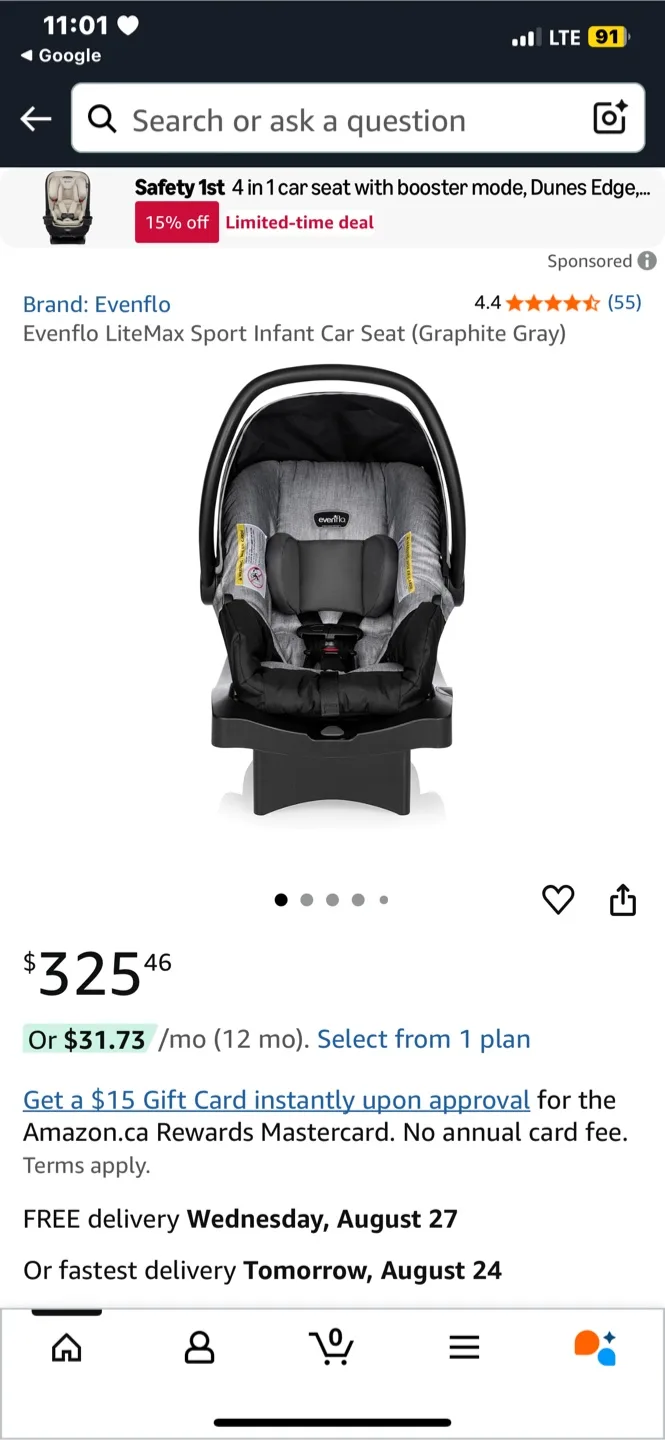Open the $15 Gift Card offer link
Screen dimensions: 665x1440
(x=276, y=1100)
